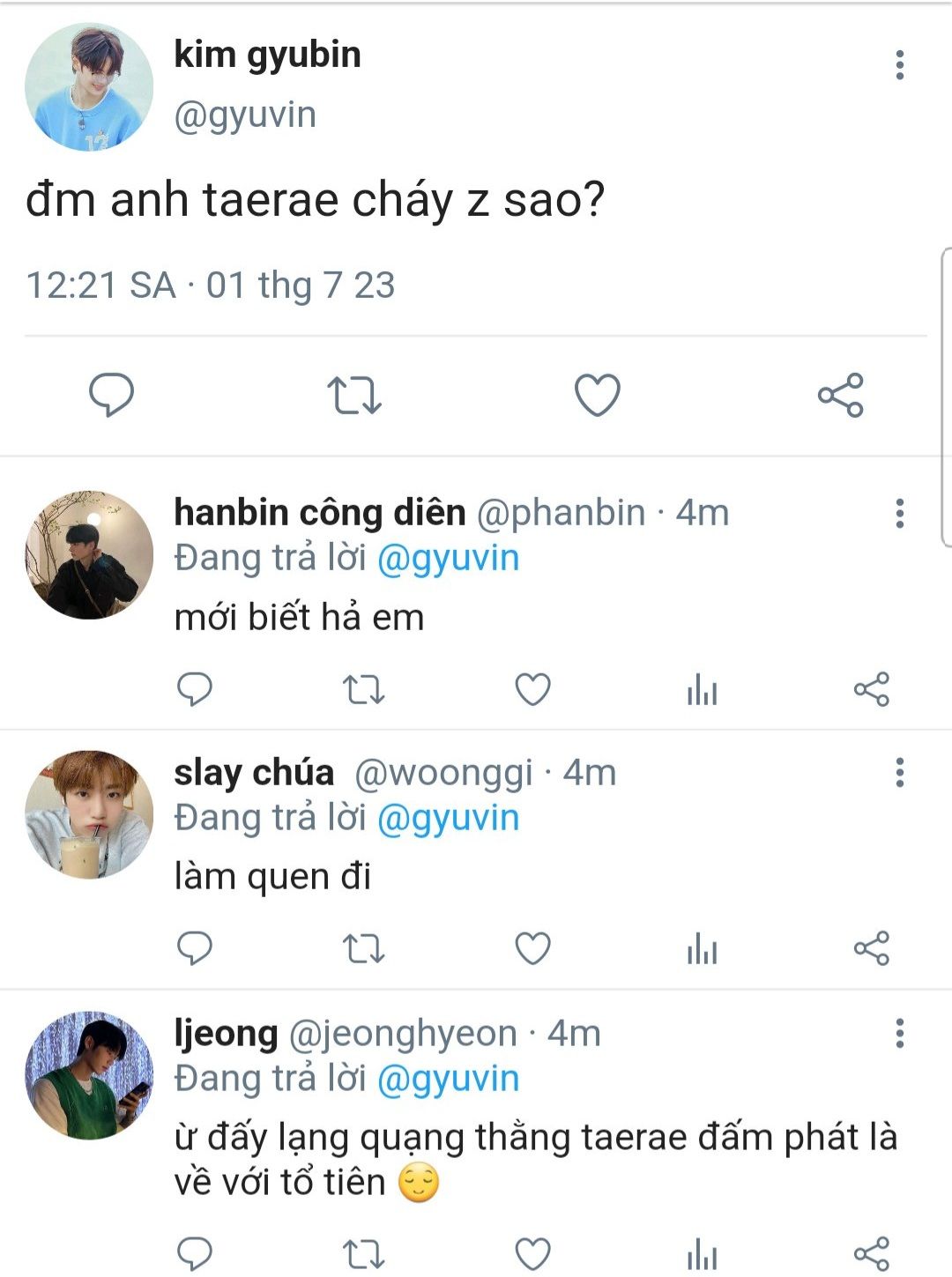Viewport: 952px width, 1277px height.
Task: Like slay chúa's reply
Action: click(532, 949)
